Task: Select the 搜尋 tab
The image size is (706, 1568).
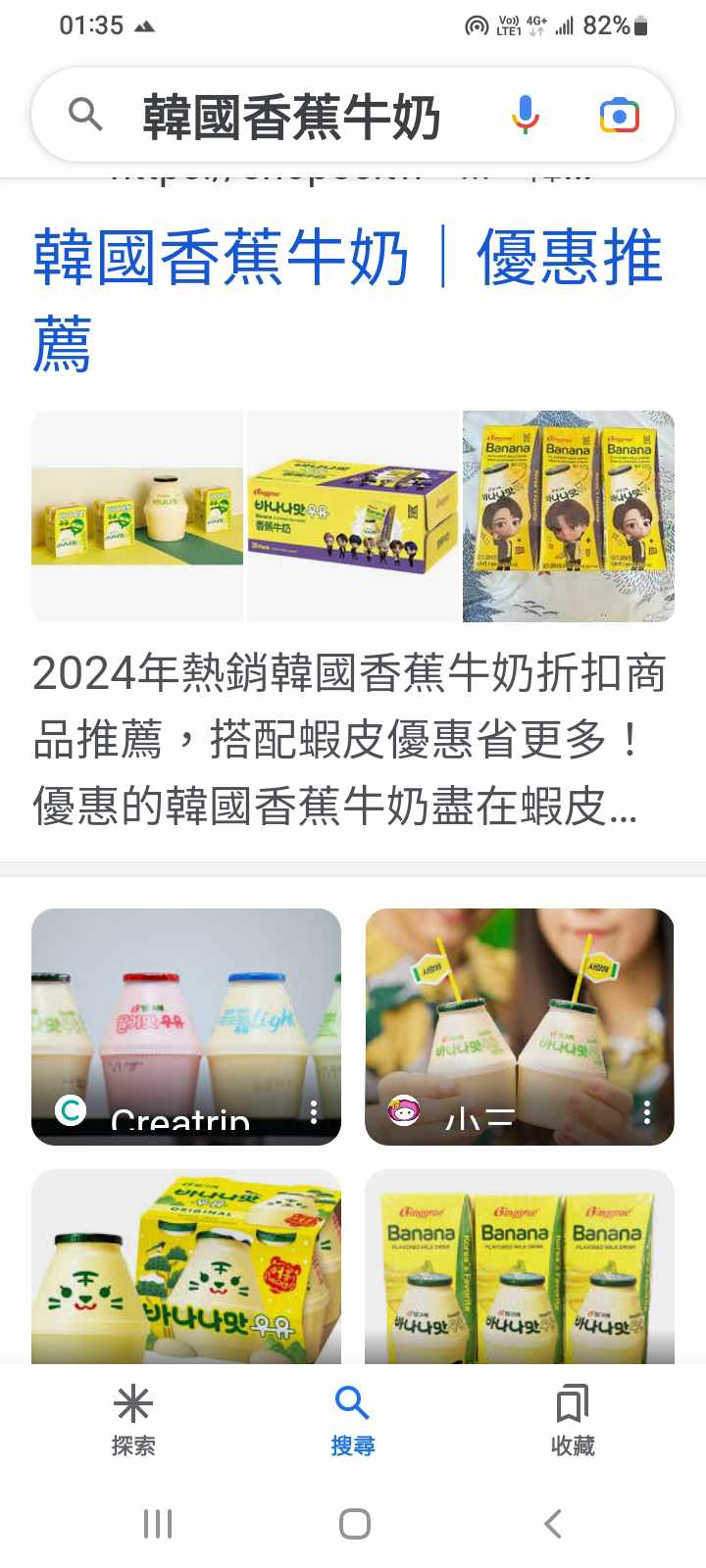Action: pyautogui.click(x=353, y=1421)
